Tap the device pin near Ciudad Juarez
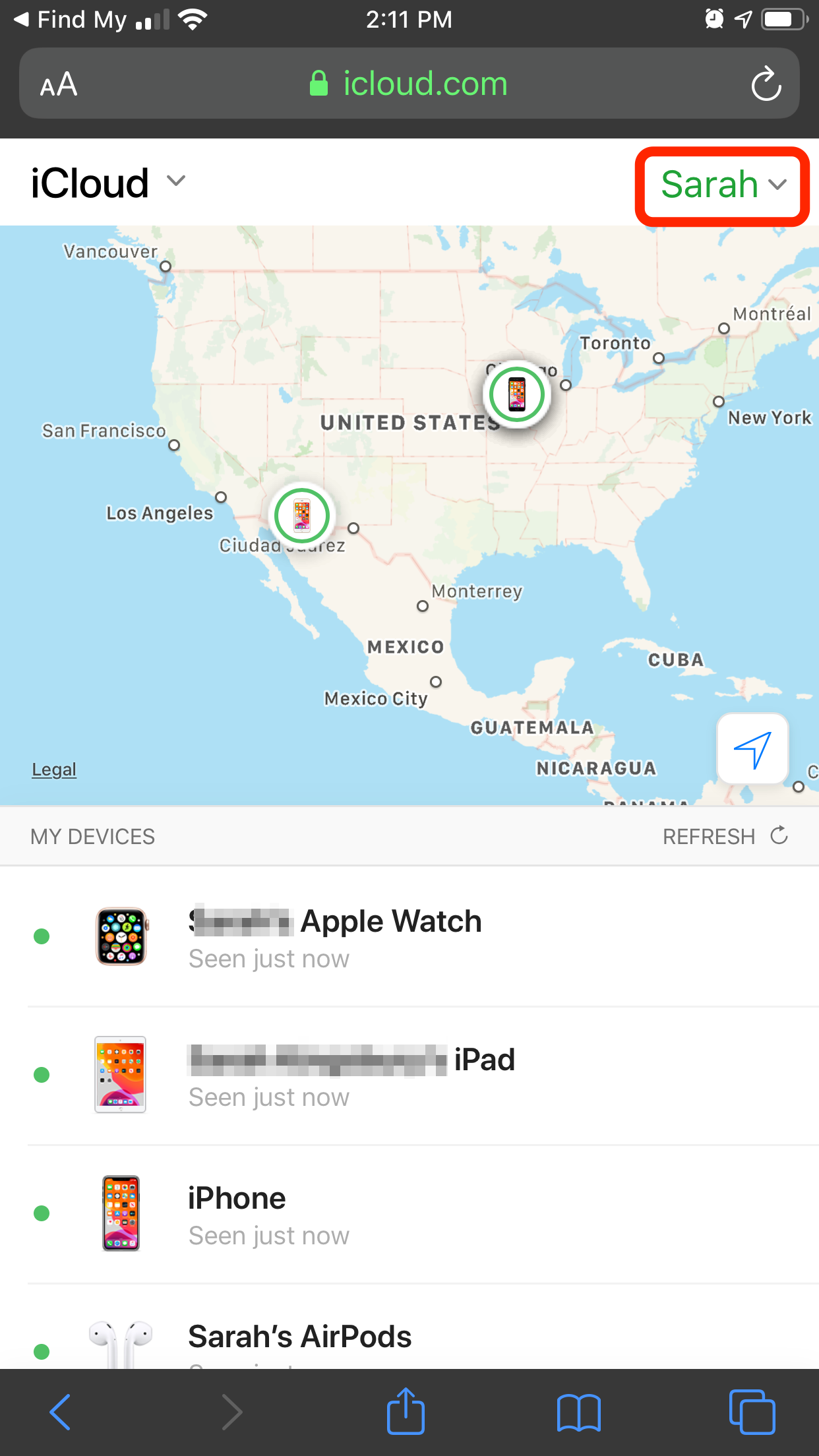Screen dimensions: 819x1456 [302, 516]
